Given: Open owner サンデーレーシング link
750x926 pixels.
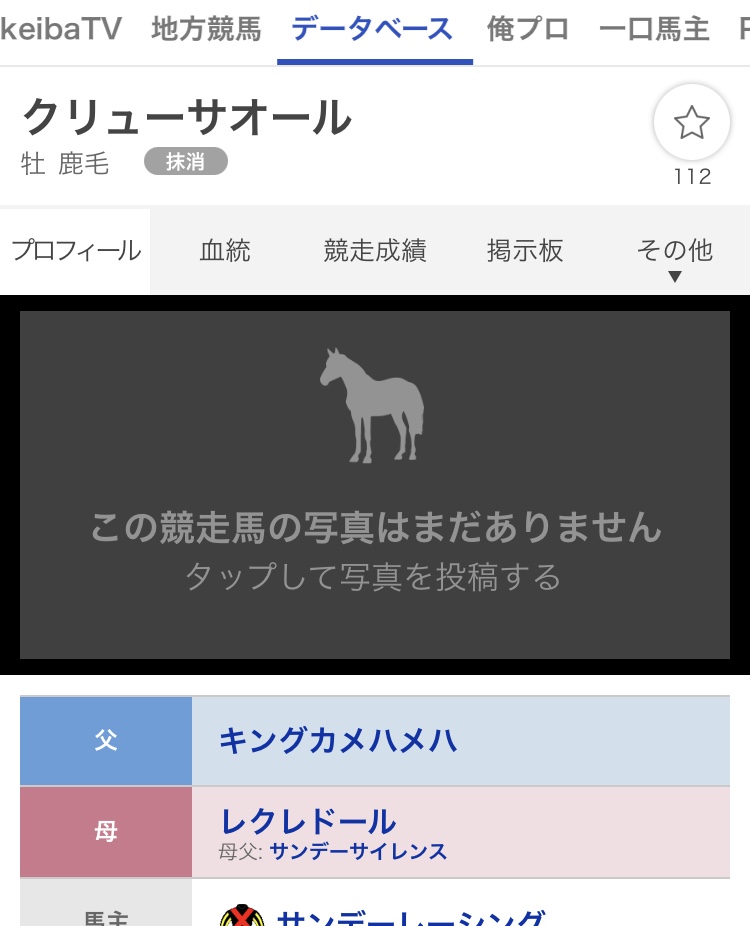Looking at the screenshot, I should point(410,918).
